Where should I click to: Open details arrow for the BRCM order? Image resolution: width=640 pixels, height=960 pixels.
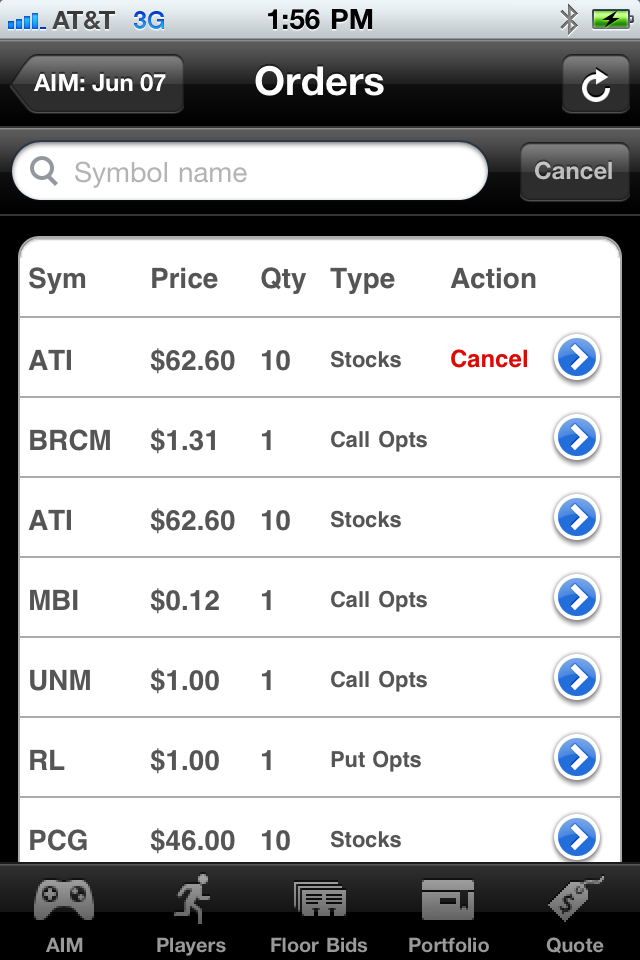pyautogui.click(x=577, y=438)
